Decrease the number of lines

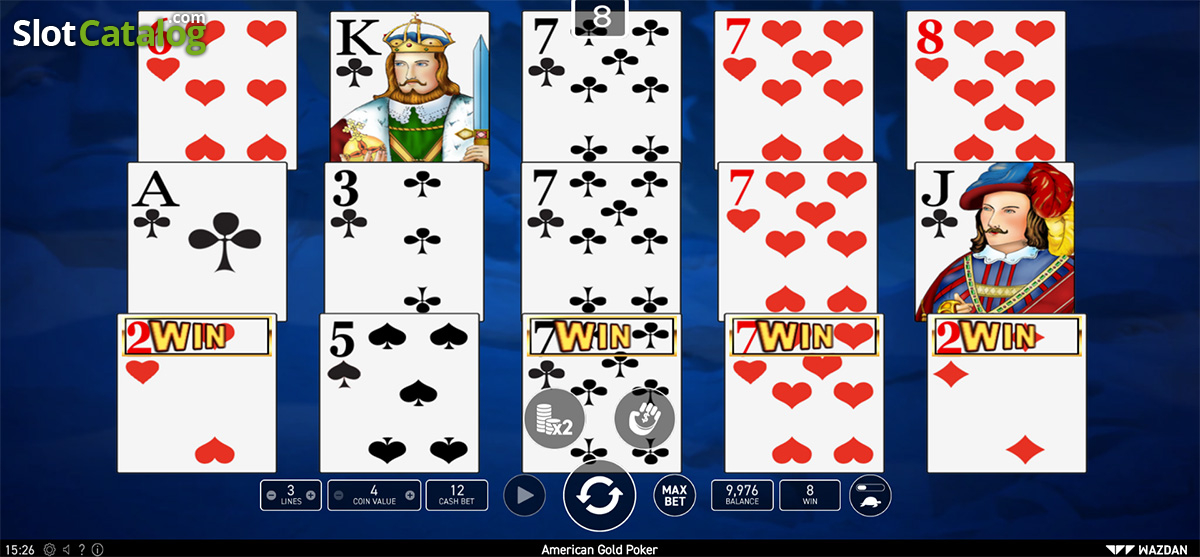coord(271,495)
